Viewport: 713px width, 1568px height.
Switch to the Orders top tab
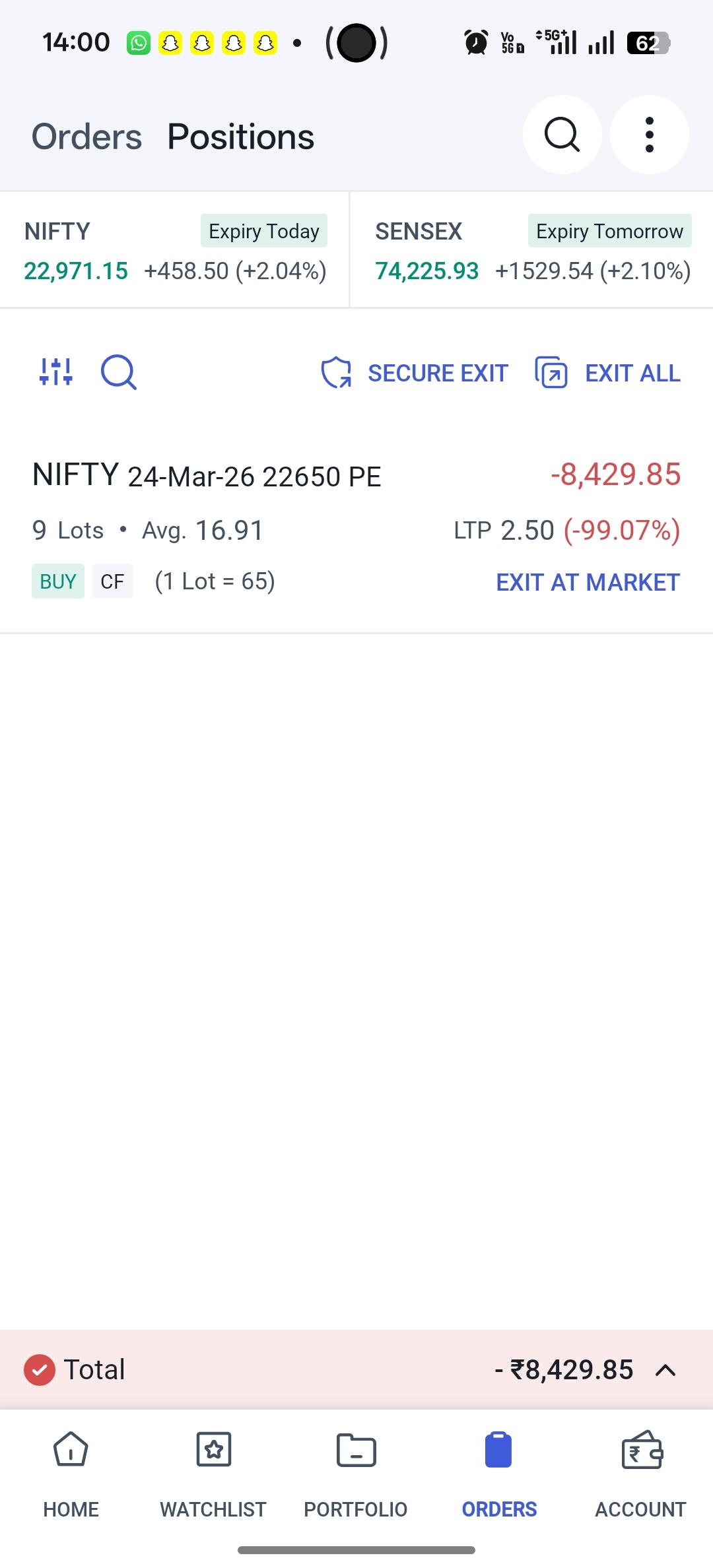(86, 137)
